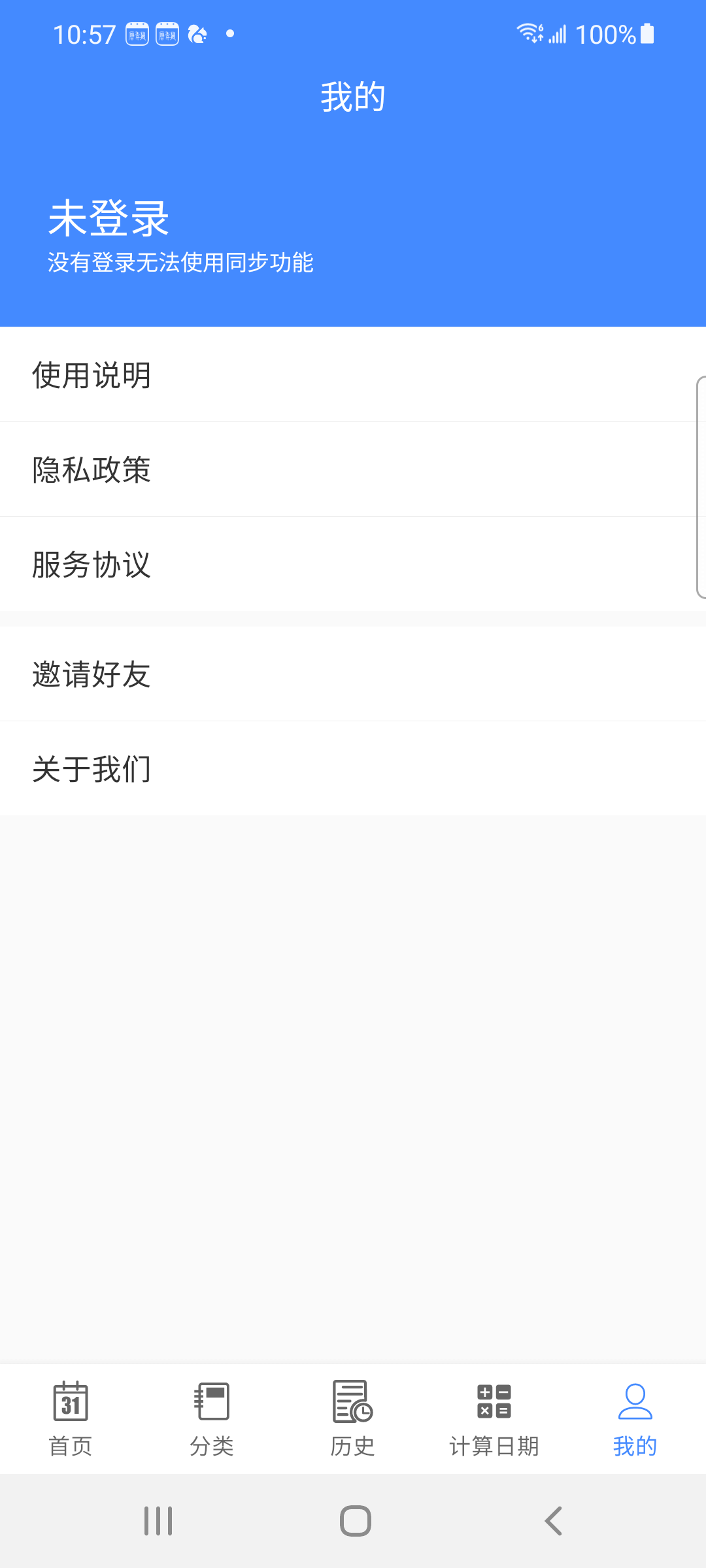The width and height of the screenshot is (706, 1568).
Task: Switch to the 历史 history tab
Action: tap(353, 1419)
